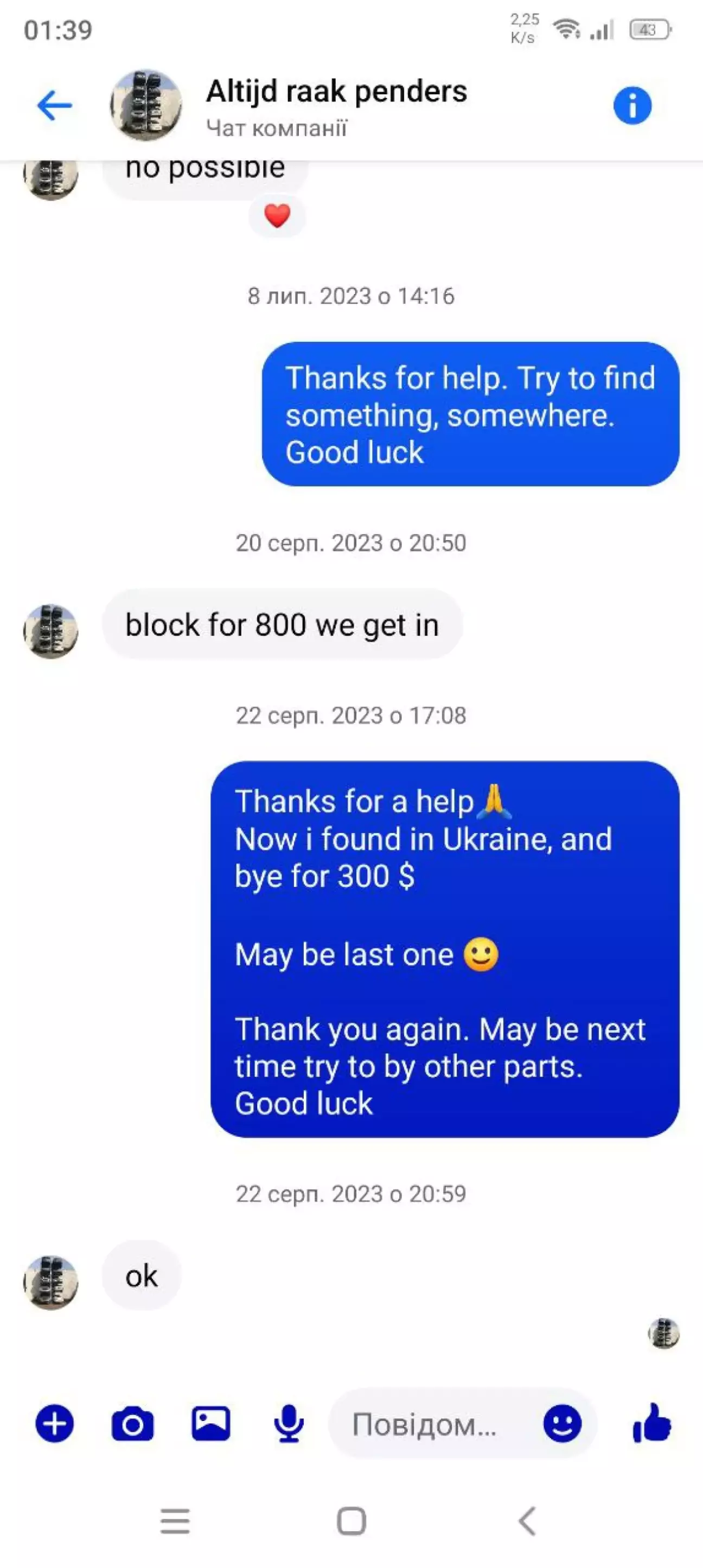Send a thumbs-up like
Image resolution: width=703 pixels, height=1568 pixels.
pyautogui.click(x=652, y=1423)
